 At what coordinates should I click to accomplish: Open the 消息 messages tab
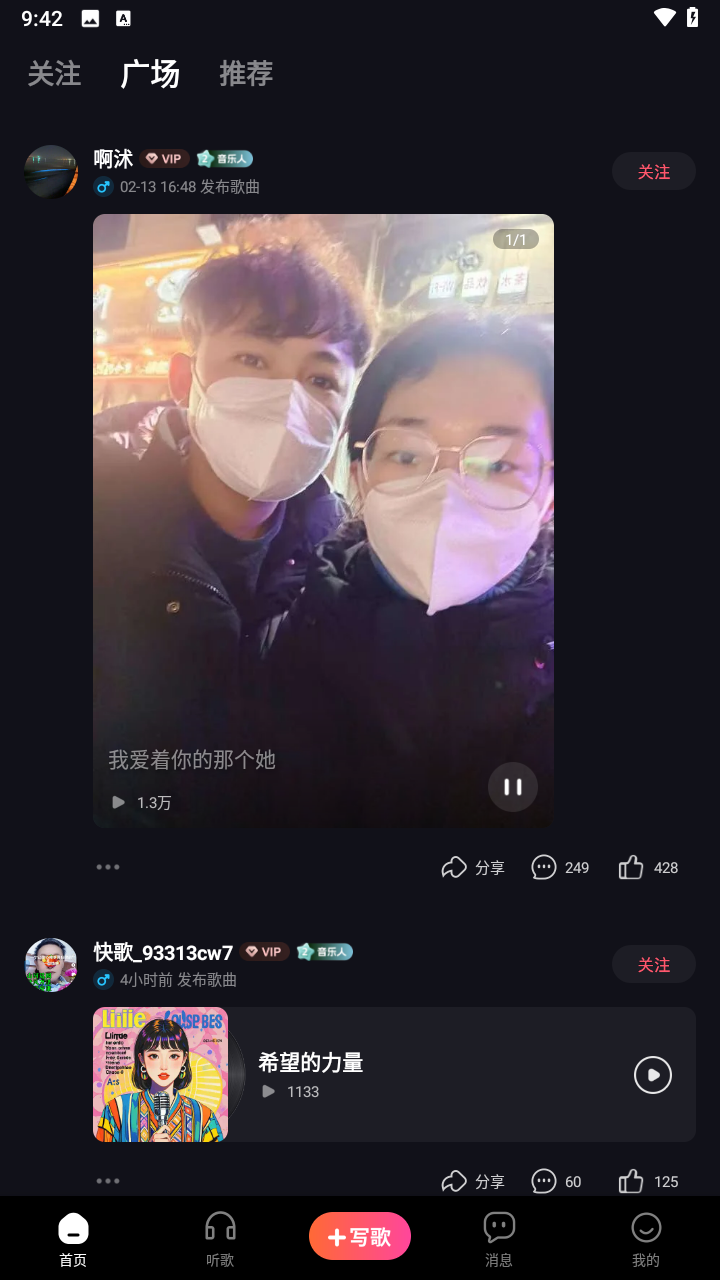499,1239
